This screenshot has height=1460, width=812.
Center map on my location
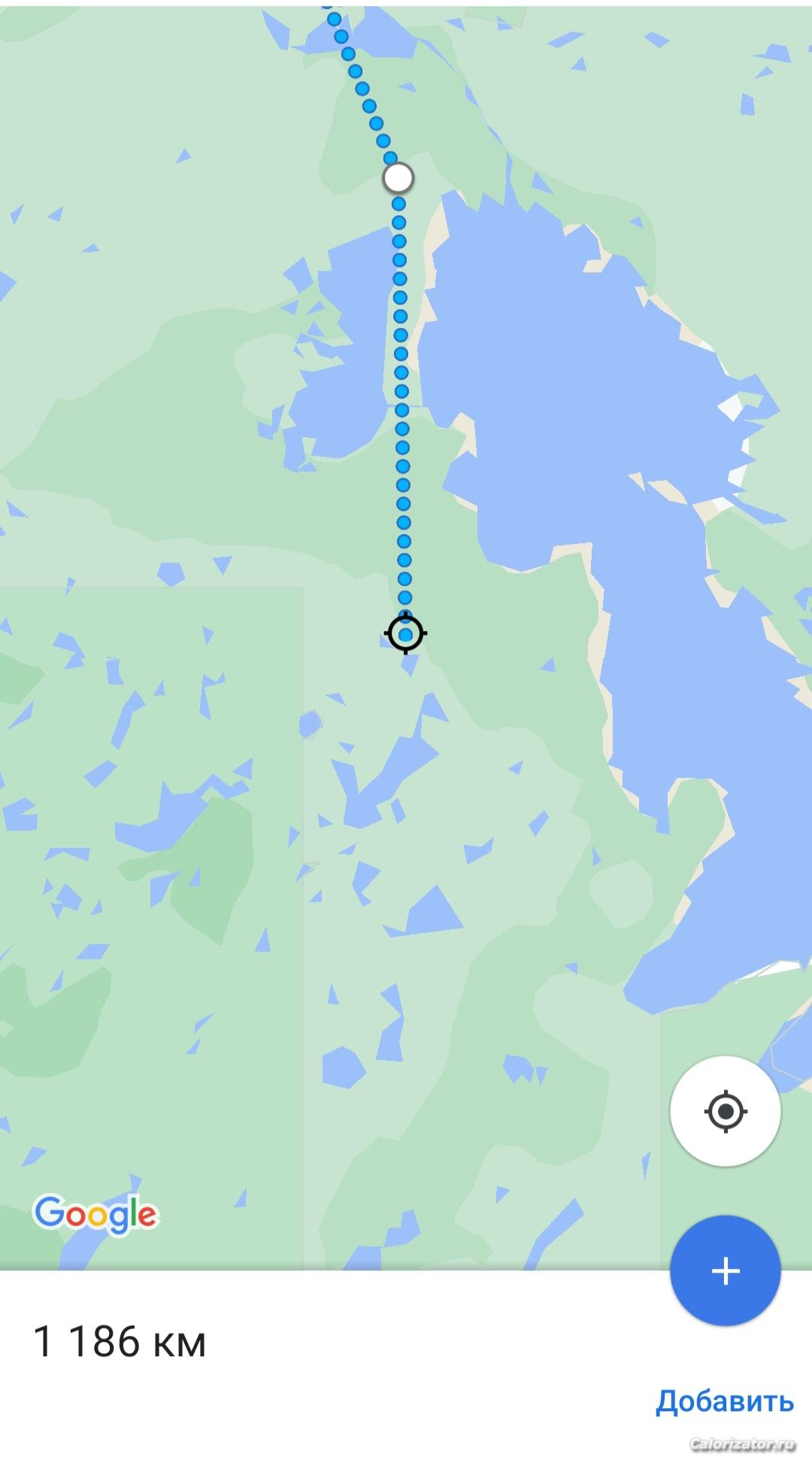[725, 1111]
